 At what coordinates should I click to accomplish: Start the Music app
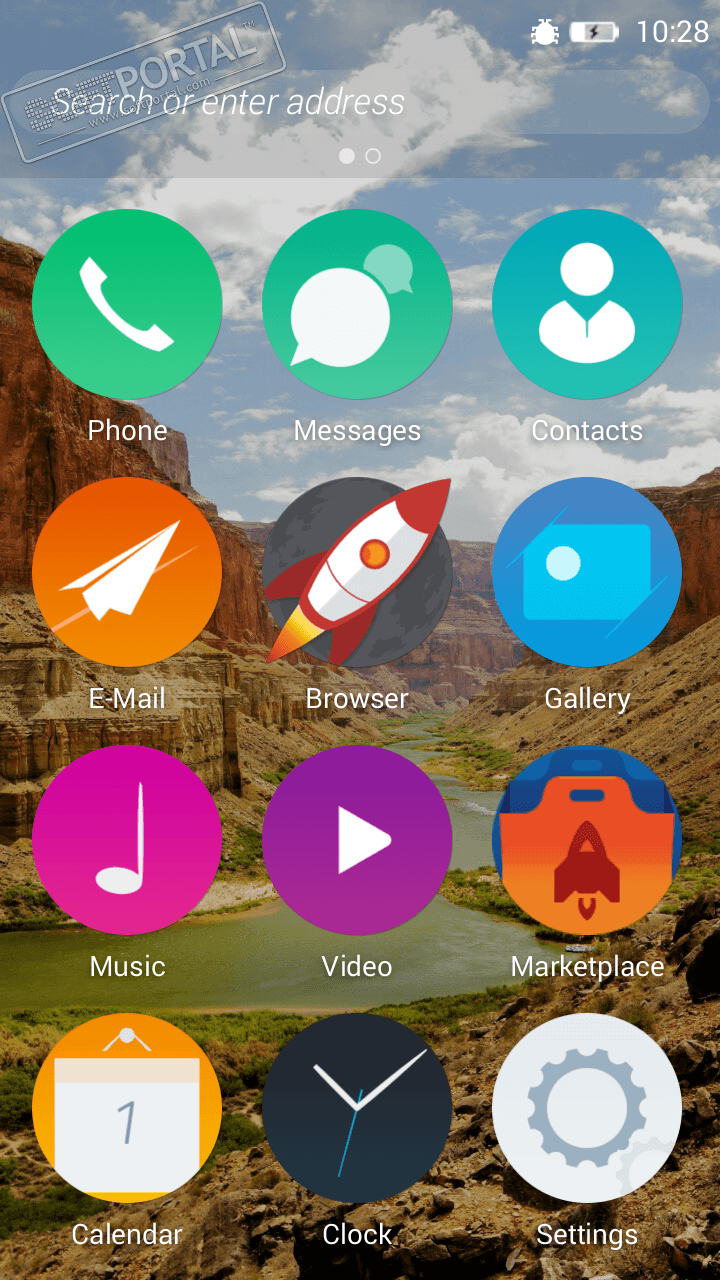(x=127, y=840)
